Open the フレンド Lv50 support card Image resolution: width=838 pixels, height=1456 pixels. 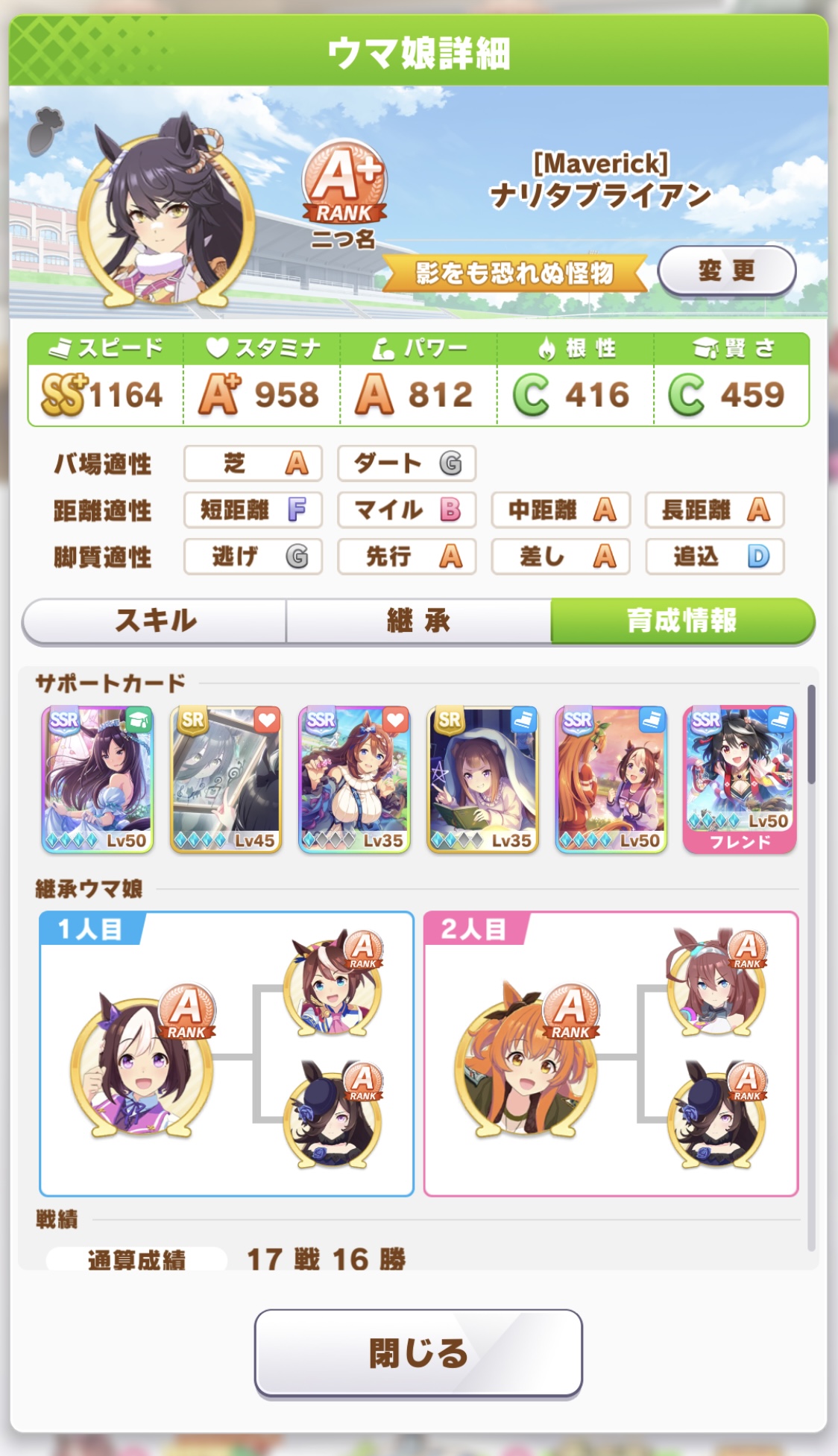pos(740,779)
